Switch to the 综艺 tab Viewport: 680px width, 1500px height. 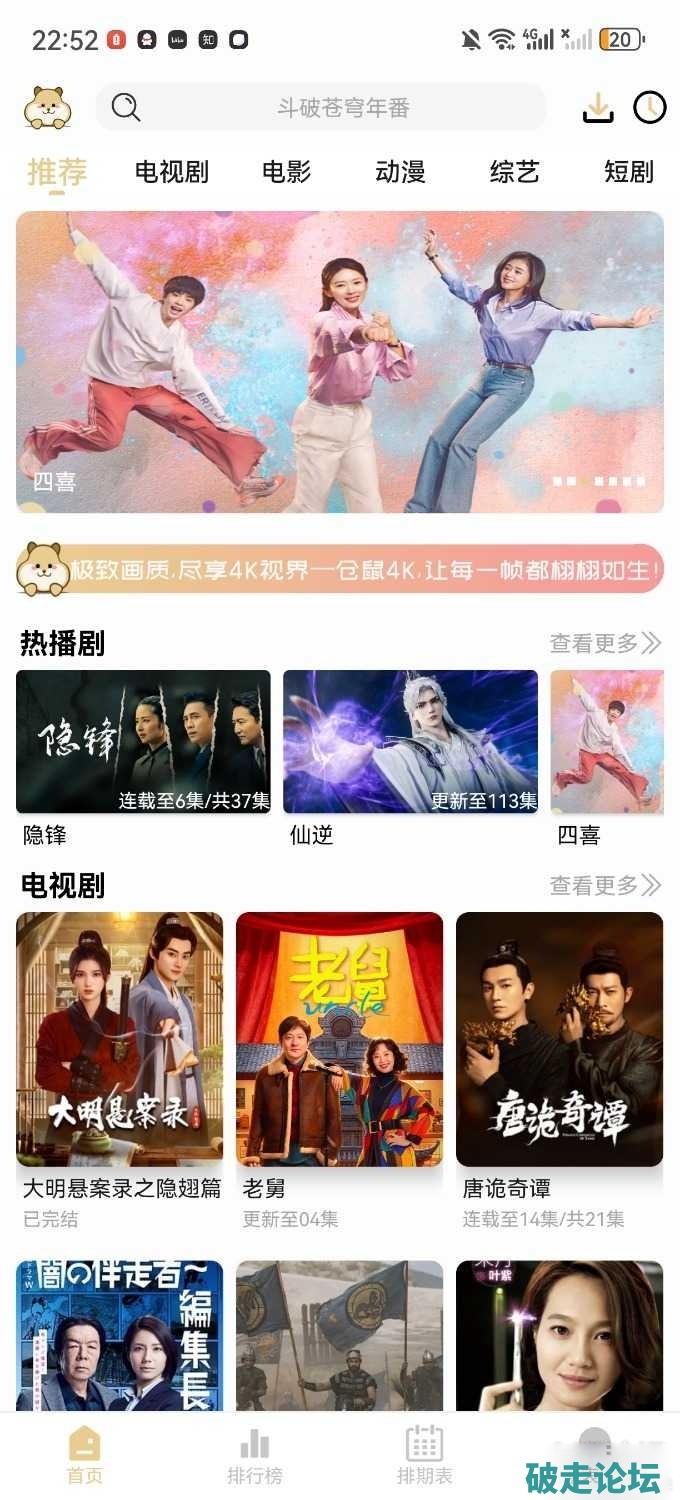[514, 172]
